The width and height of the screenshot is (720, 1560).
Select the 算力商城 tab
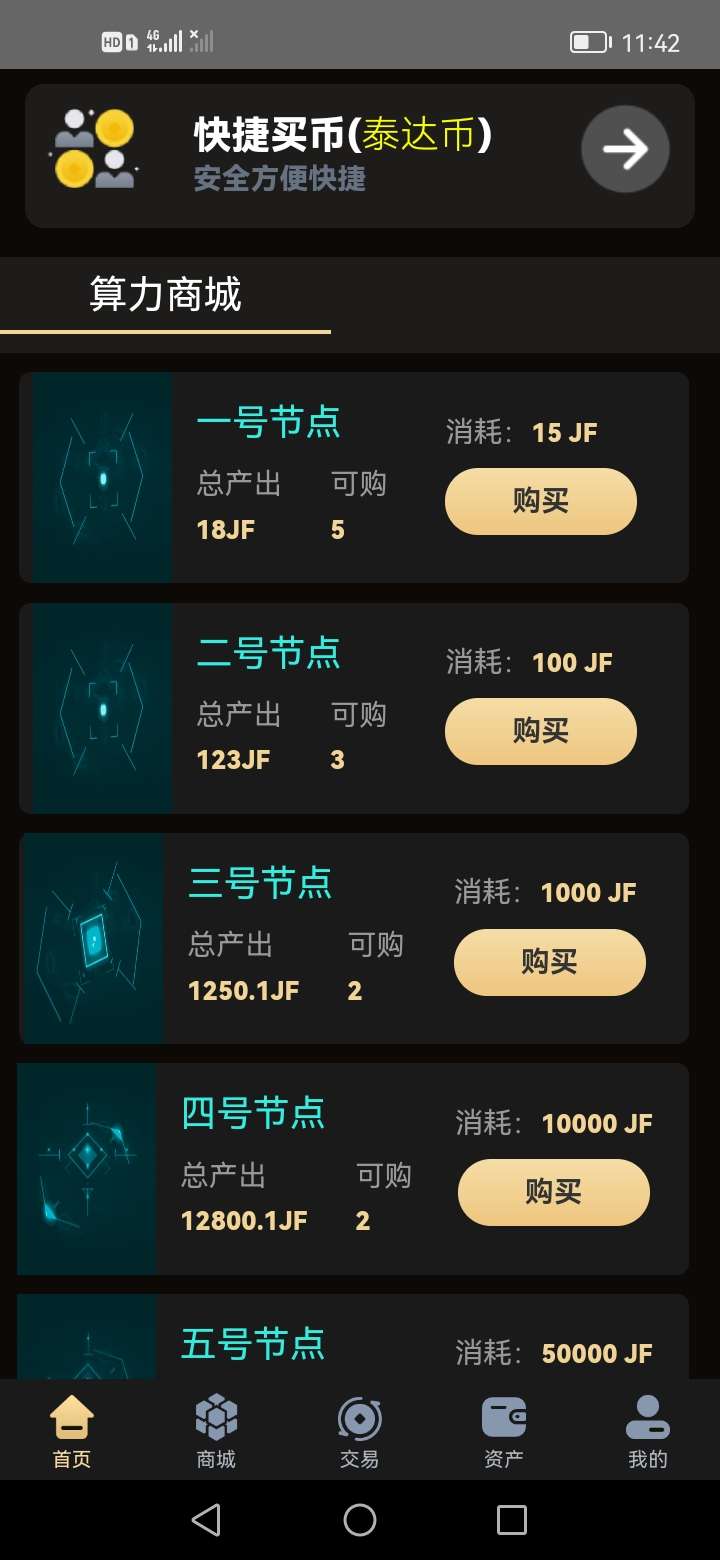(165, 295)
